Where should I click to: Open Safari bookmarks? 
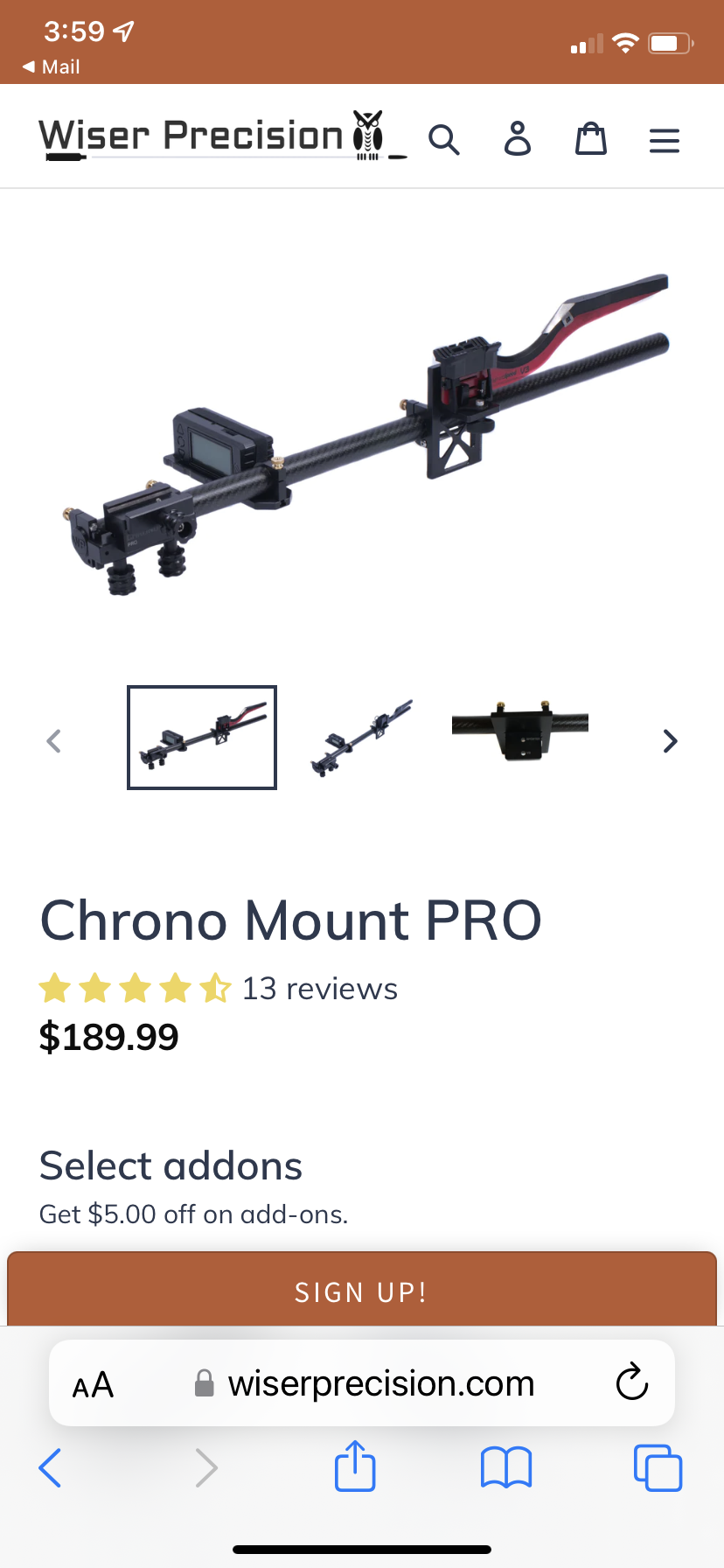tap(506, 1467)
